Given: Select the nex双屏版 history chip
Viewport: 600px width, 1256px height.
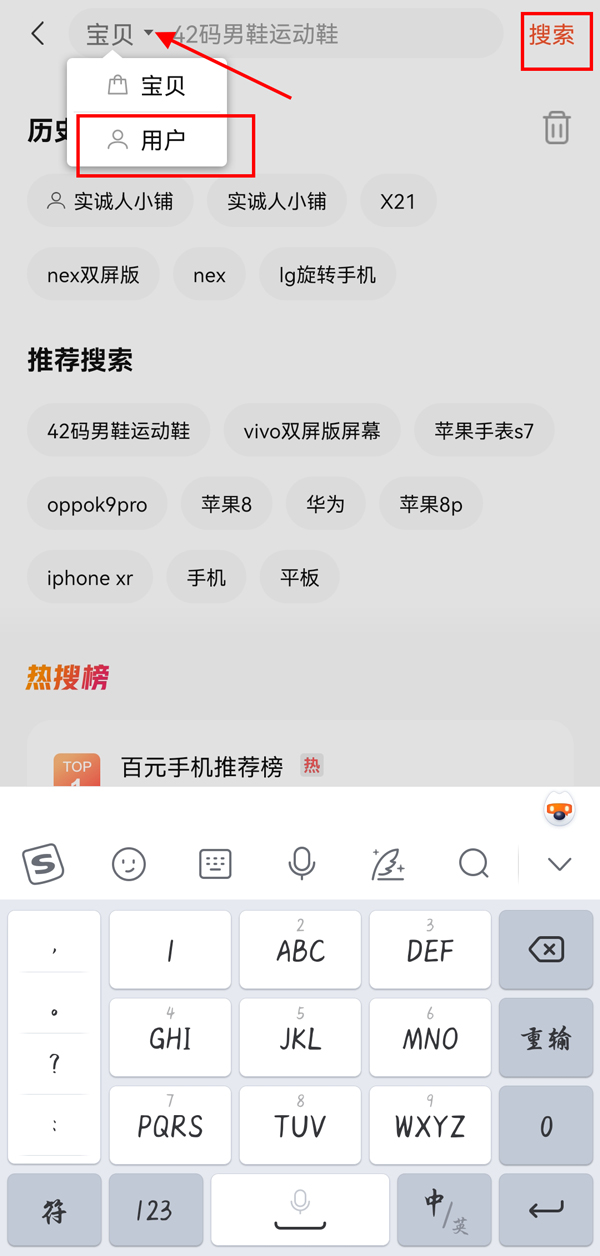Looking at the screenshot, I should 93,275.
